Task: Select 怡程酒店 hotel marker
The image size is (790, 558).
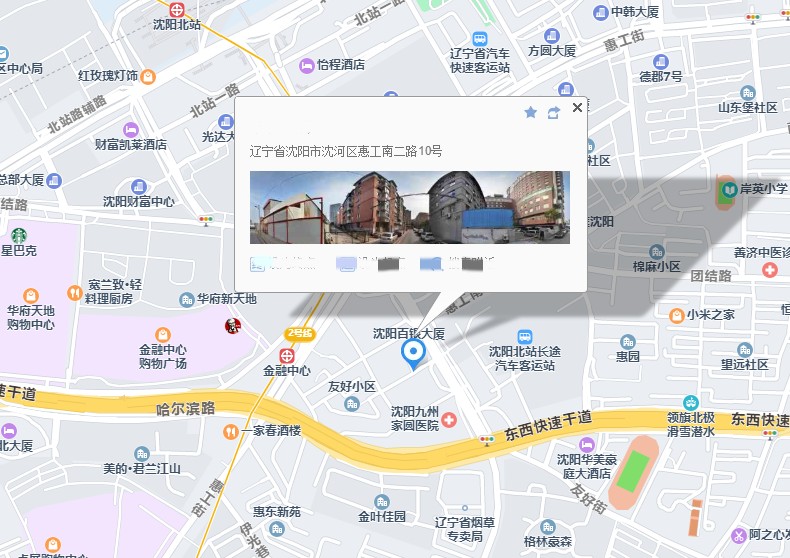Action: coord(306,65)
